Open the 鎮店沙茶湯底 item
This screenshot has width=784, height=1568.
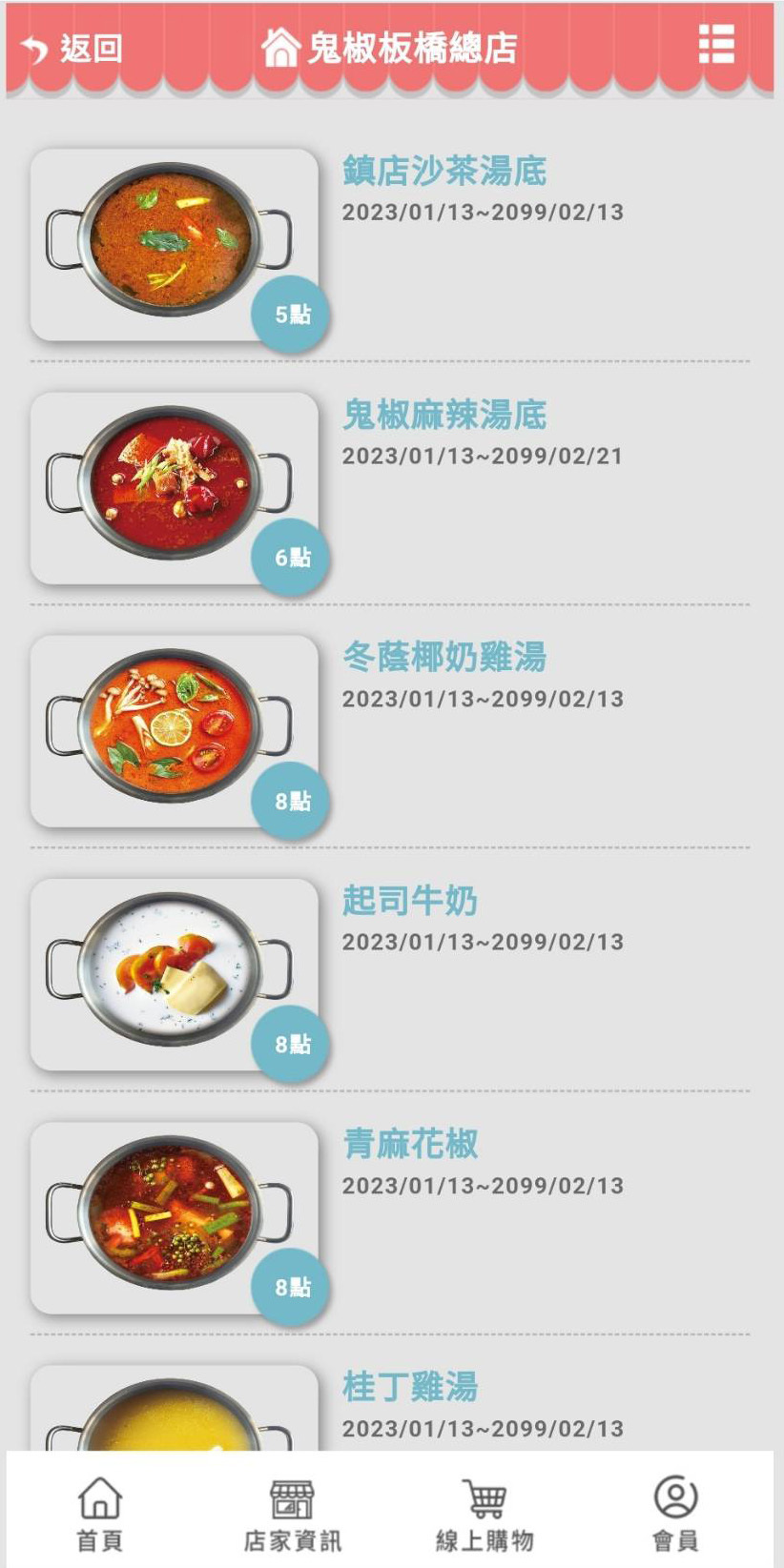pos(444,172)
